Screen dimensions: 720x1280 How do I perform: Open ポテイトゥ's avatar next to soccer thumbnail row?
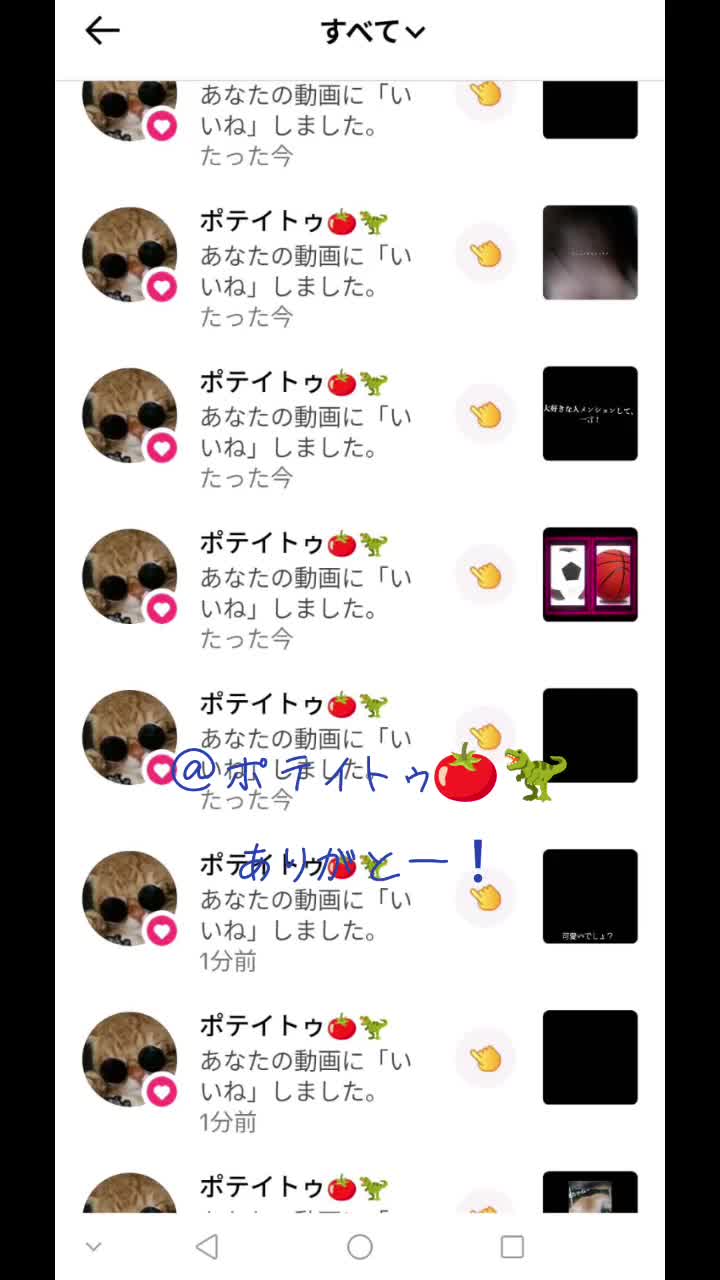[129, 577]
